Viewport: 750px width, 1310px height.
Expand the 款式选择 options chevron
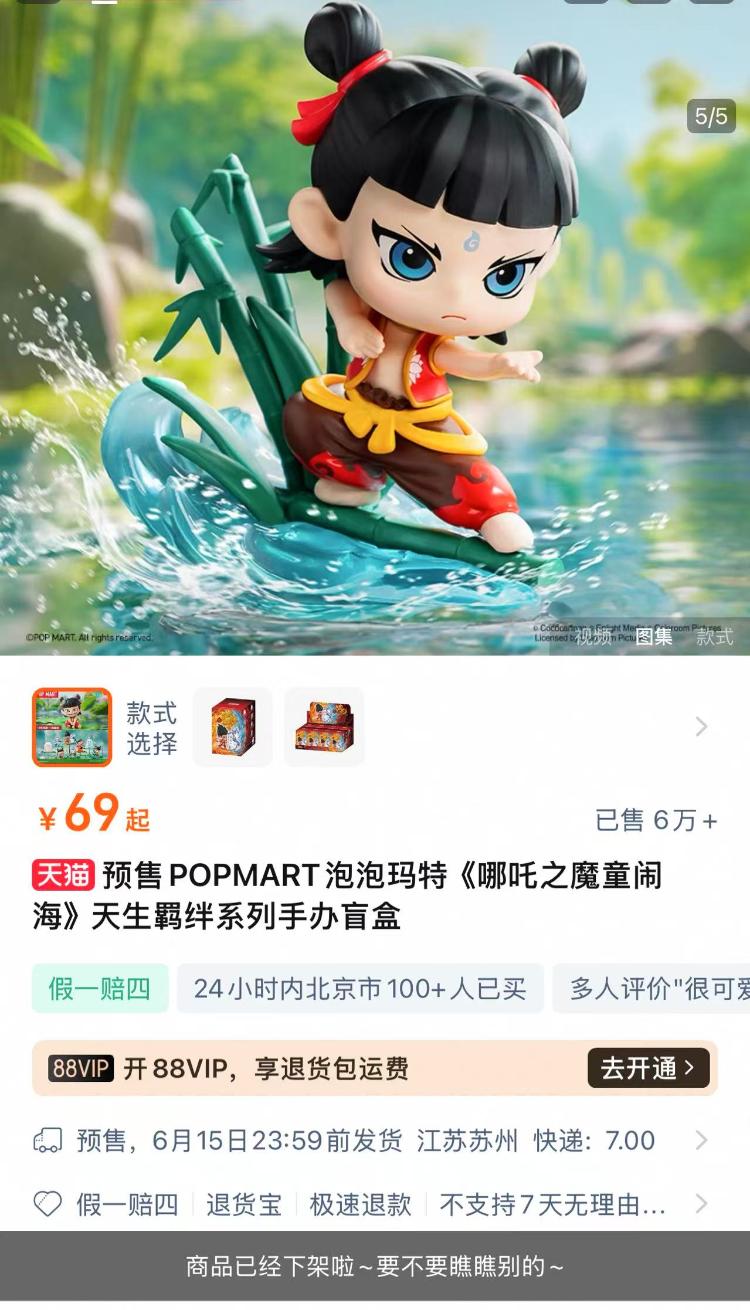[x=701, y=727]
